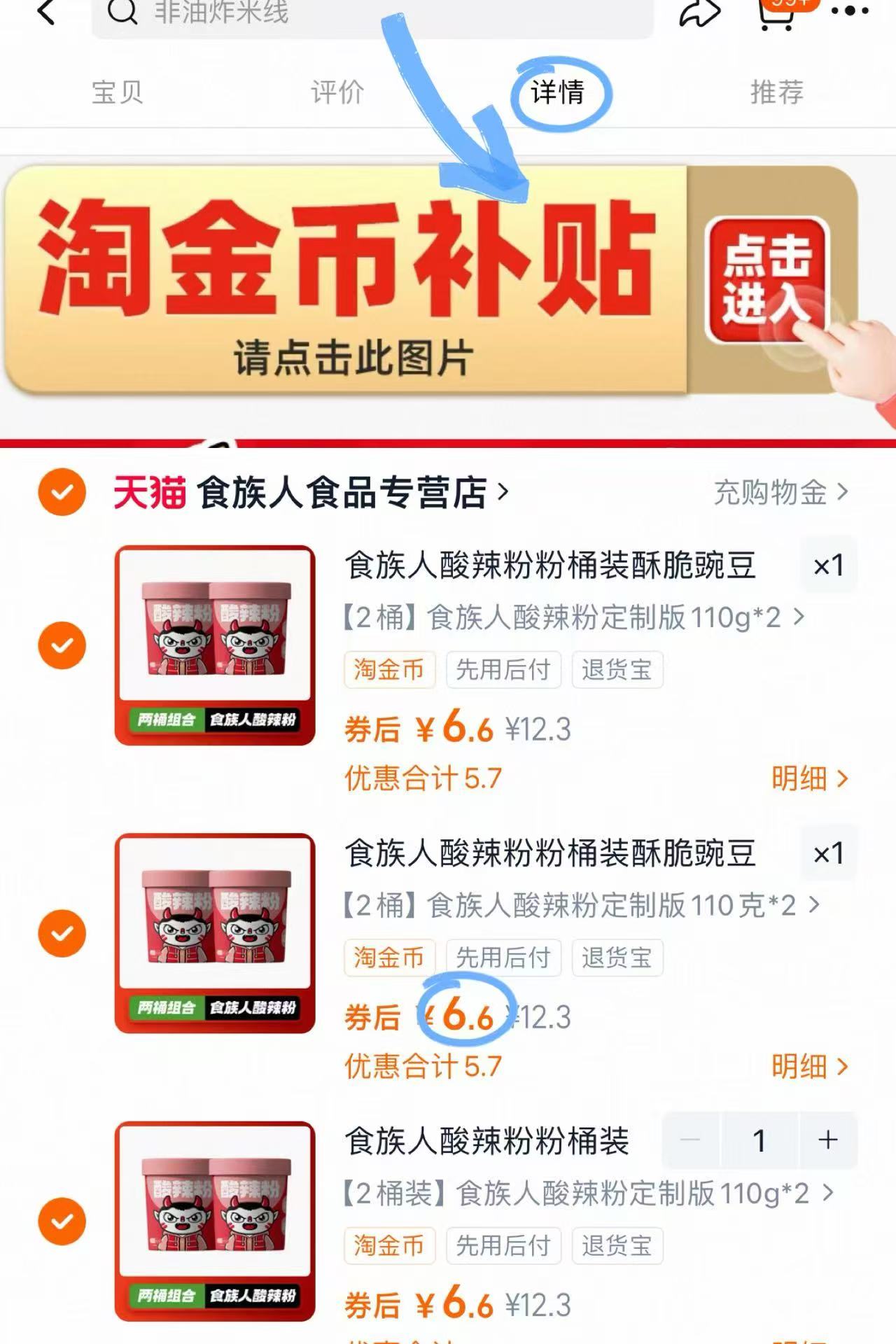Screen dimensions: 896x1344
Task: Open the 淘金币 tag on first product
Action: 390,670
